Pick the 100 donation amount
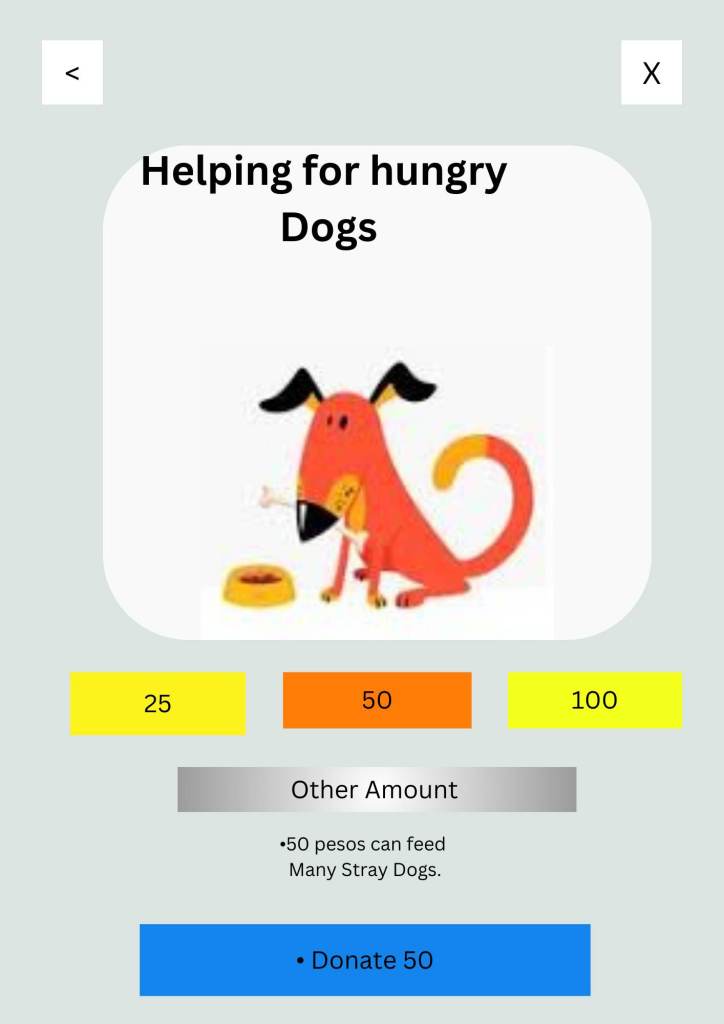 click(594, 700)
